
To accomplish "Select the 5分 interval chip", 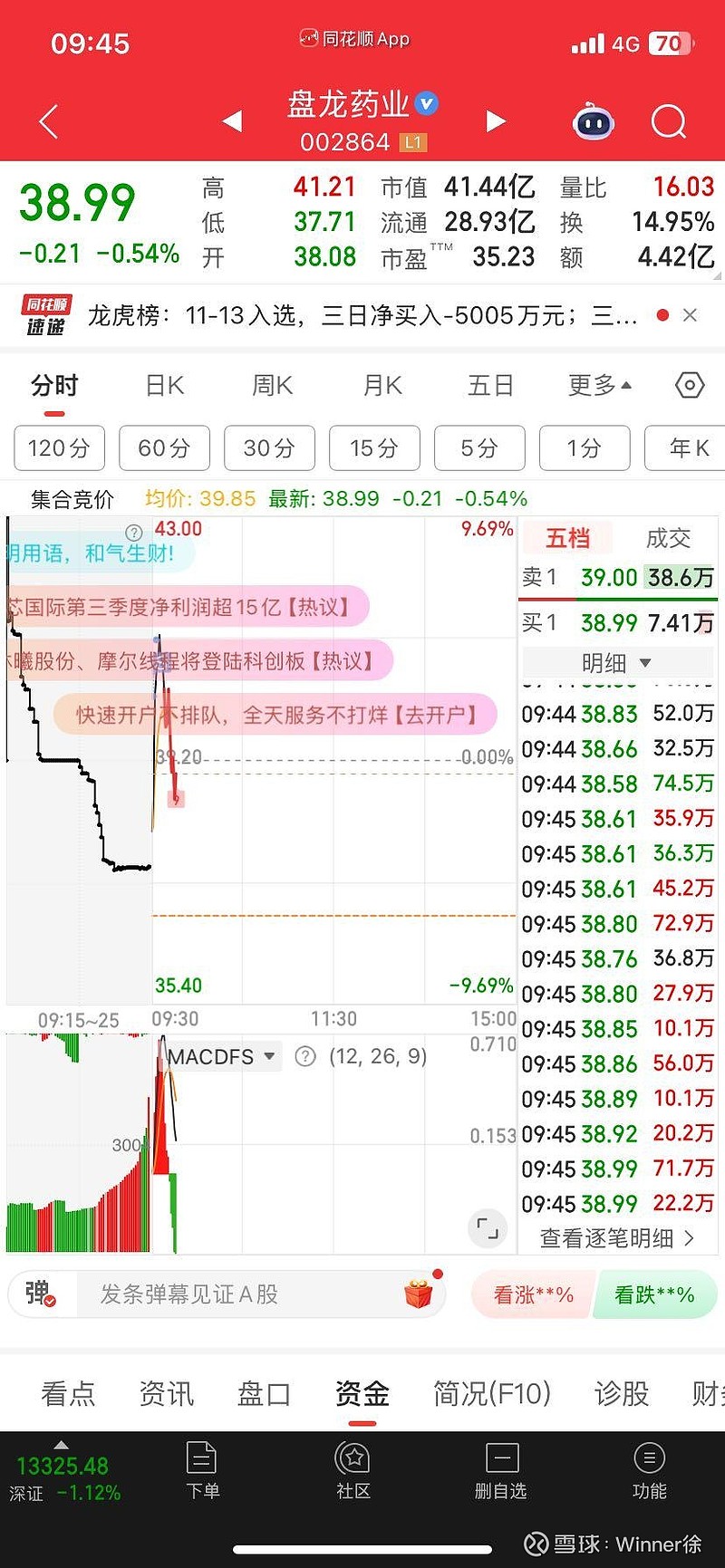I will (x=479, y=448).
